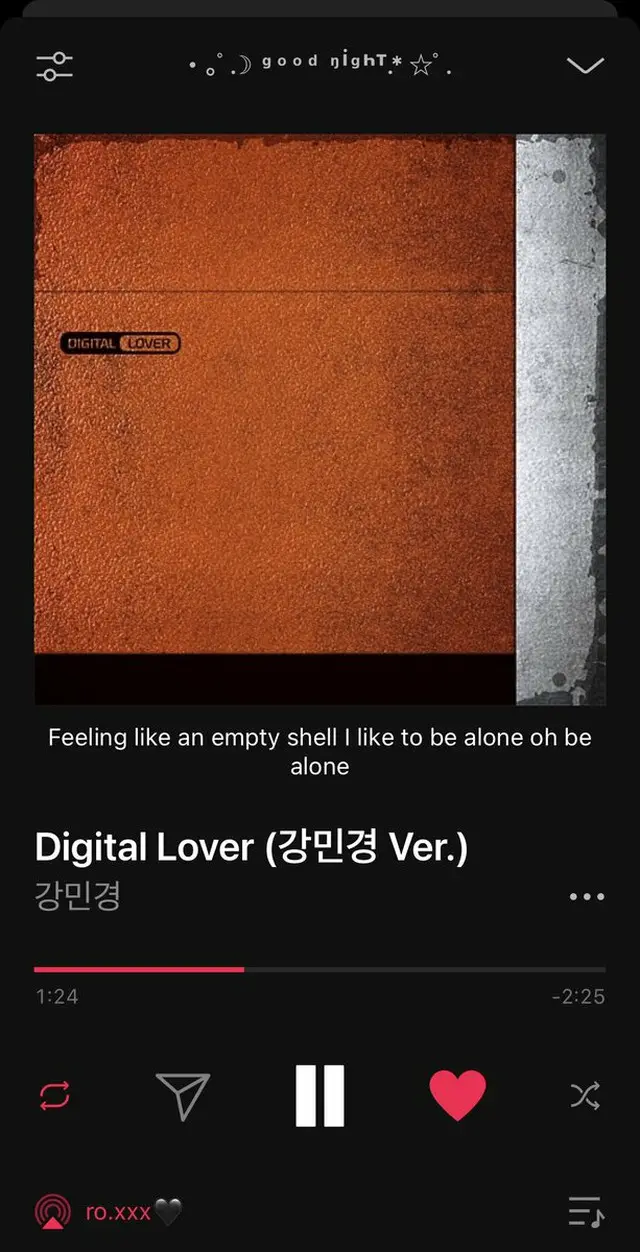The height and width of the screenshot is (1252, 640).
Task: Share the song via paper plane icon
Action: pos(183,1096)
